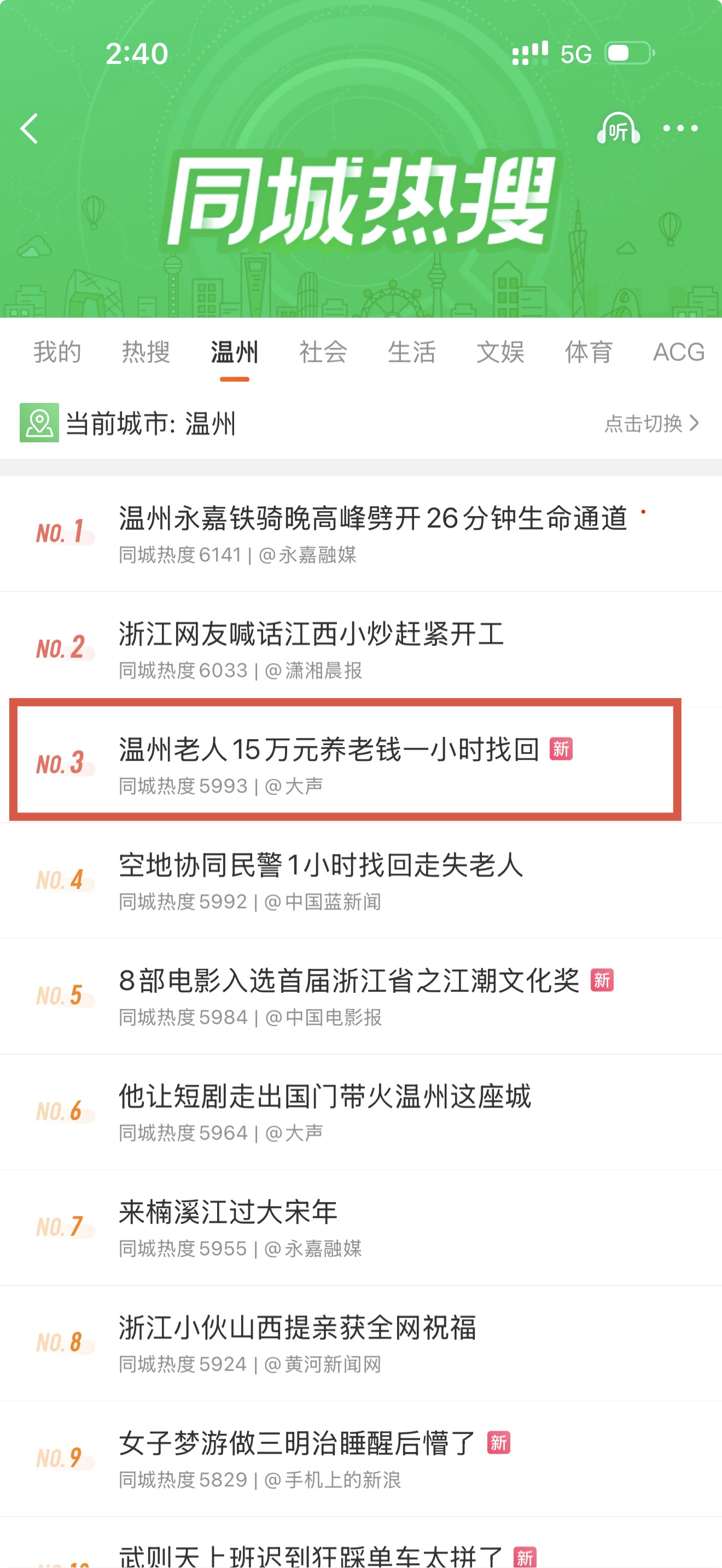This screenshot has width=722, height=1568.
Task: Open NO.3 温州老人15万元养老钱 topic
Action: (329, 750)
